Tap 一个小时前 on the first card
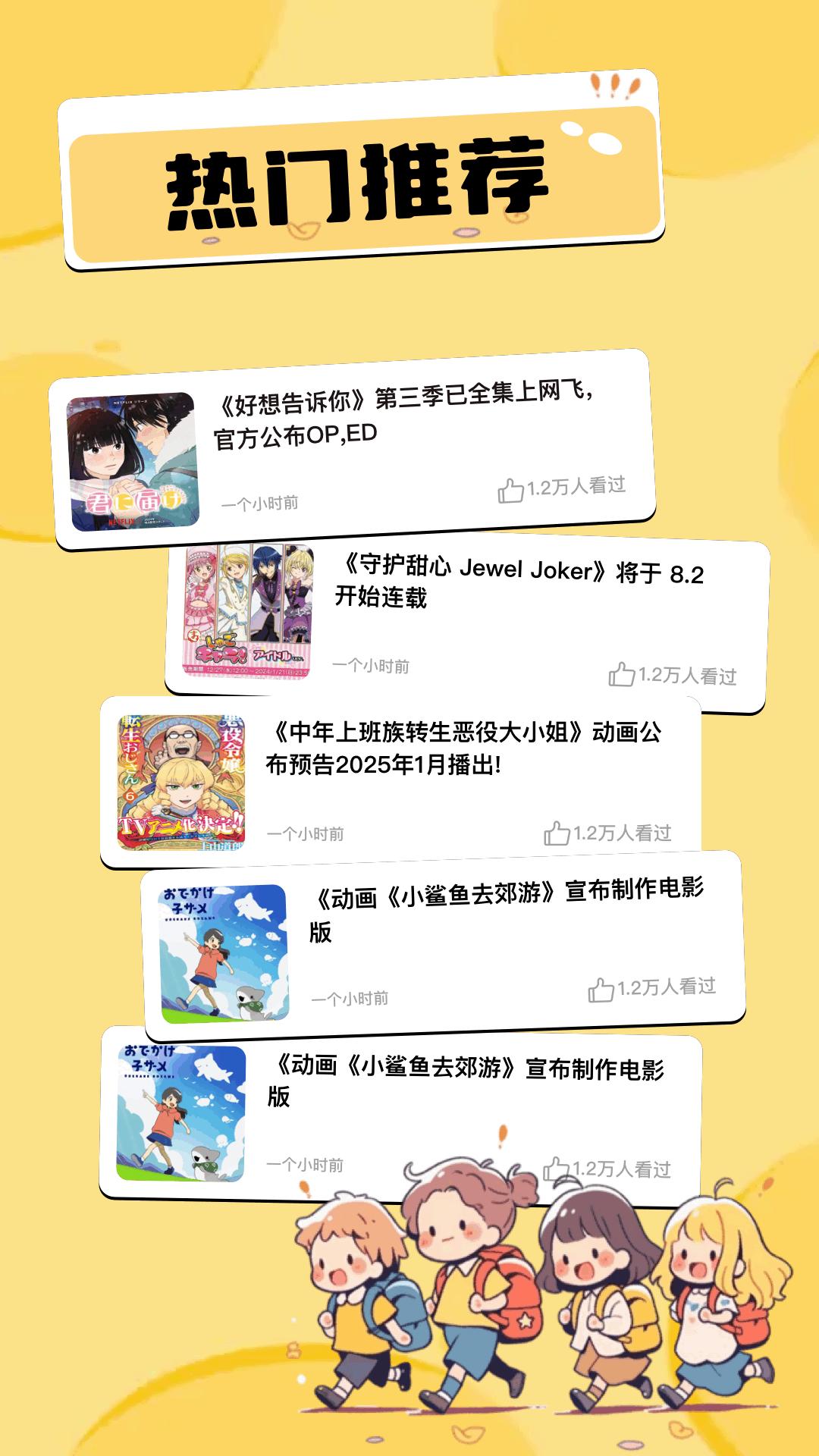819x1456 pixels. click(x=262, y=503)
